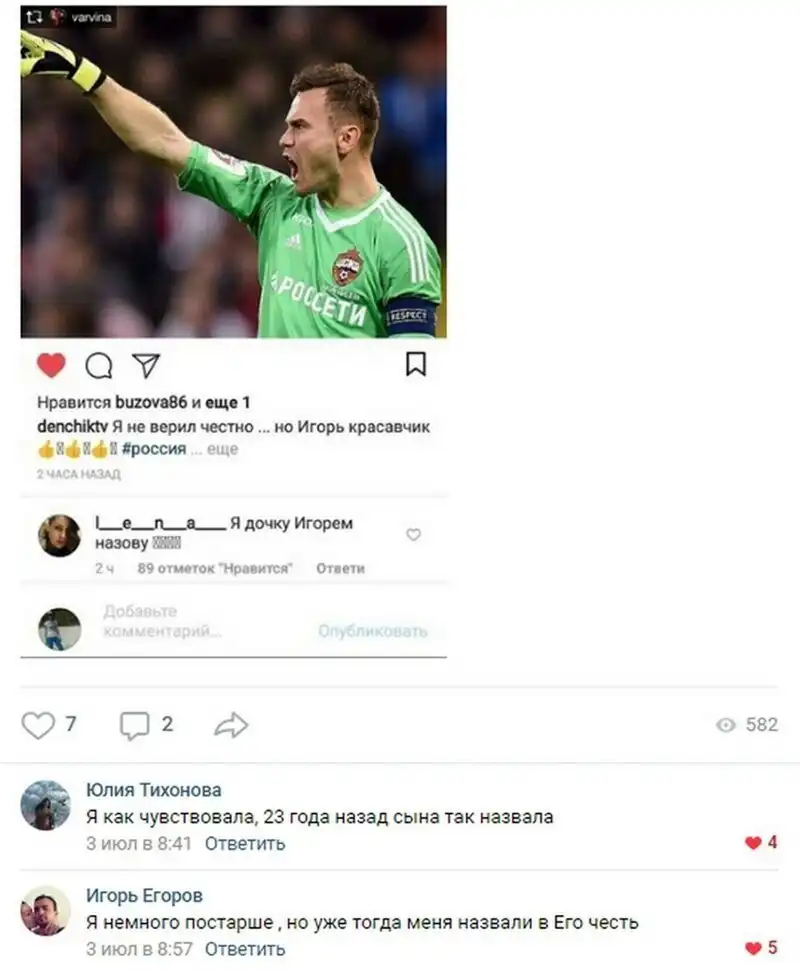Like Игорь Егоров's comment
Viewport: 800px width, 970px height.
pyautogui.click(x=754, y=948)
